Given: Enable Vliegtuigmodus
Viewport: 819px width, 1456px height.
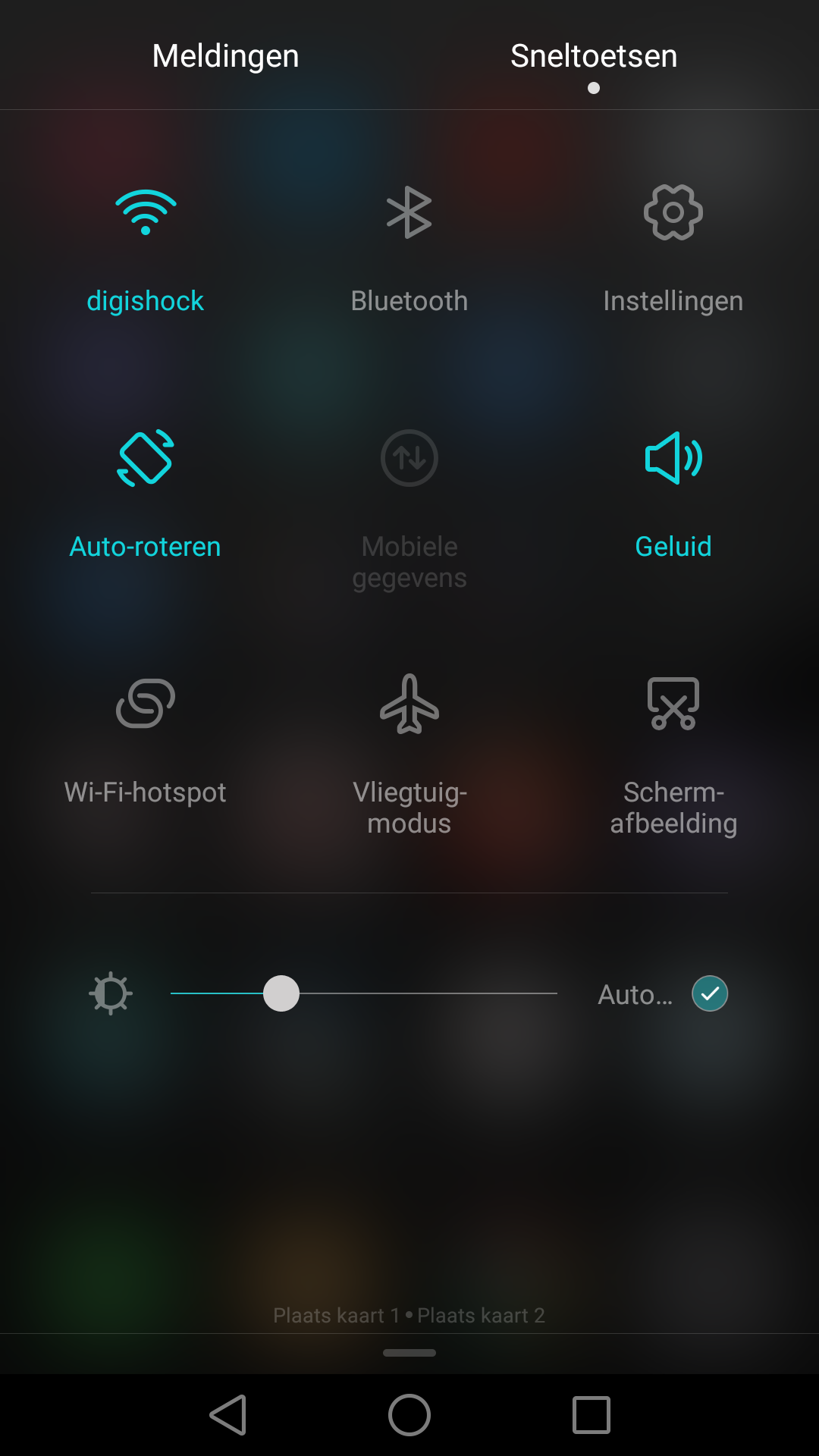Looking at the screenshot, I should point(409,756).
